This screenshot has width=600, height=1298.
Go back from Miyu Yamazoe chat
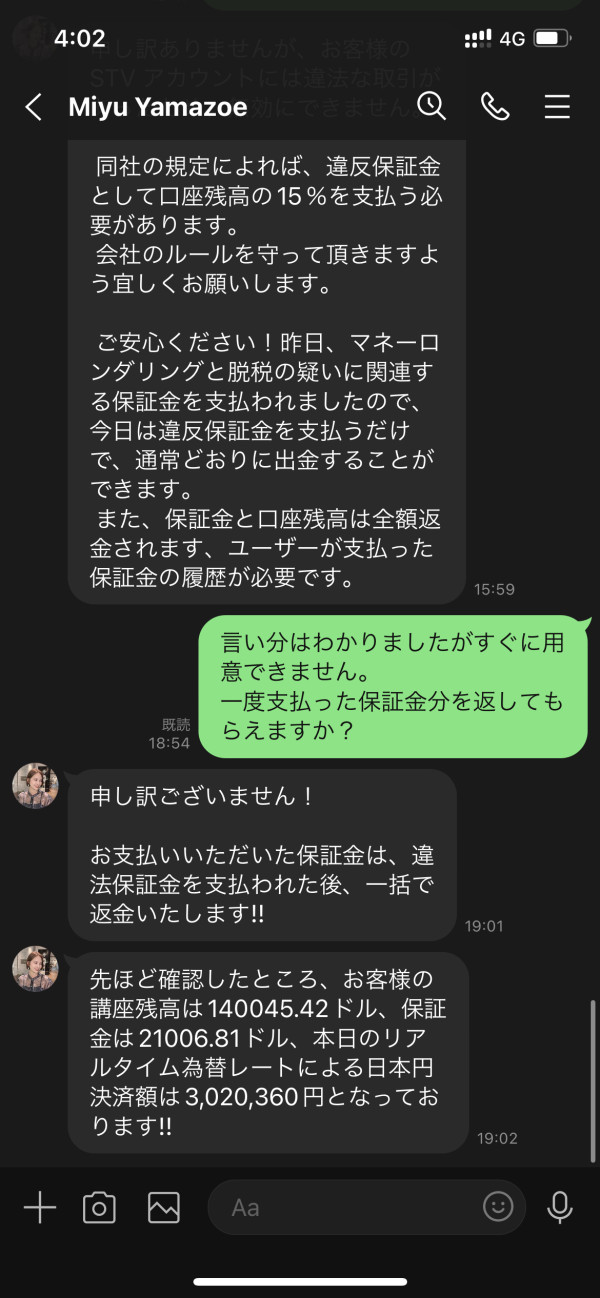(33, 107)
